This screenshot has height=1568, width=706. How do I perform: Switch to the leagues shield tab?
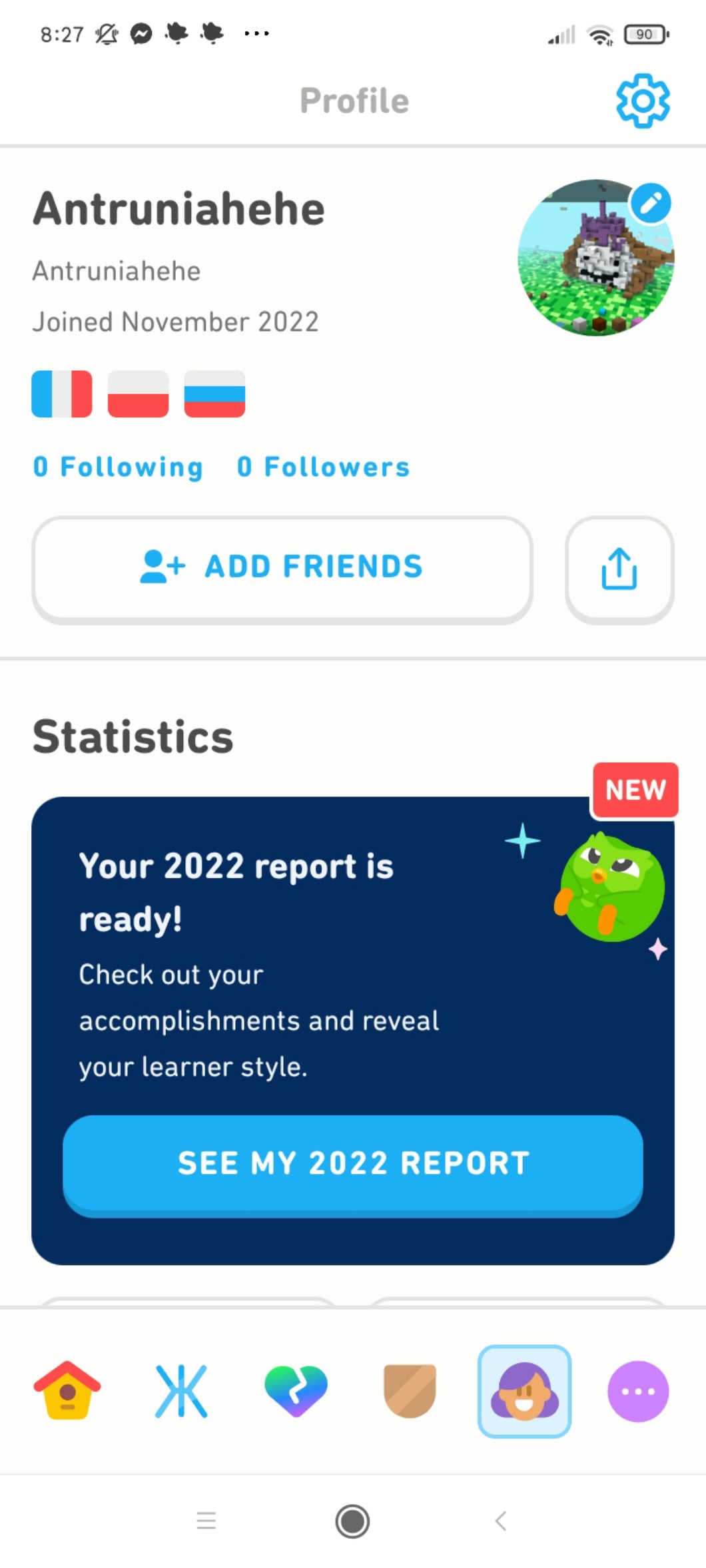click(410, 1390)
